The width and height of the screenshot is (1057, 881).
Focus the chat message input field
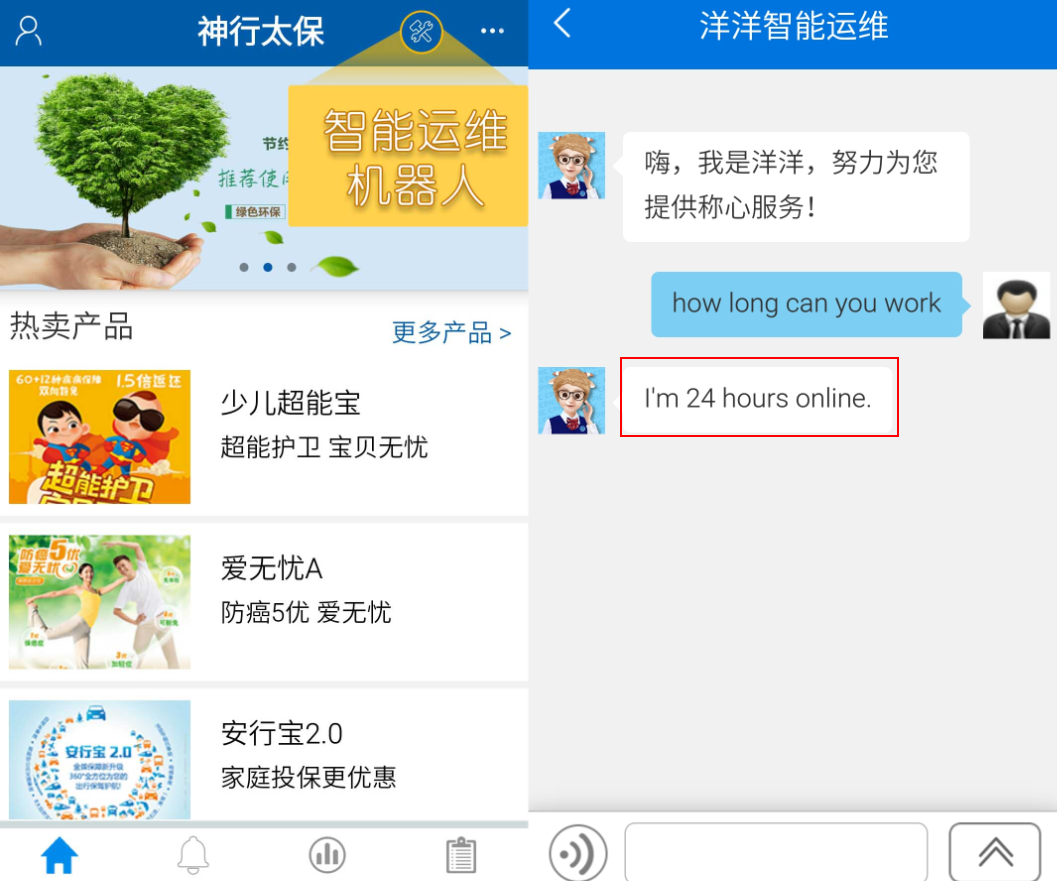pyautogui.click(x=776, y=853)
